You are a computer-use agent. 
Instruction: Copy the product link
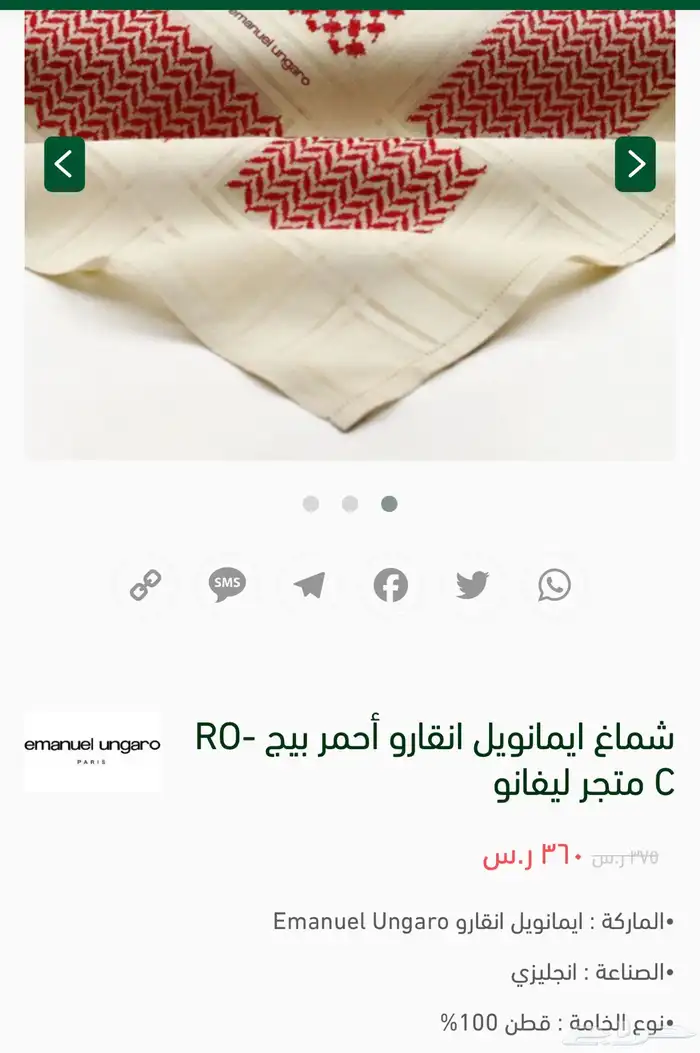tap(146, 584)
